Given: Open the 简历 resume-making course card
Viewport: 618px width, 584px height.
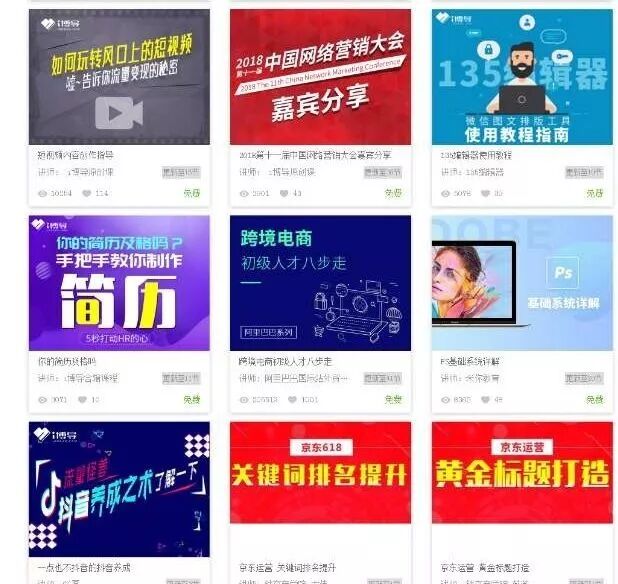Looking at the screenshot, I should click(119, 283).
